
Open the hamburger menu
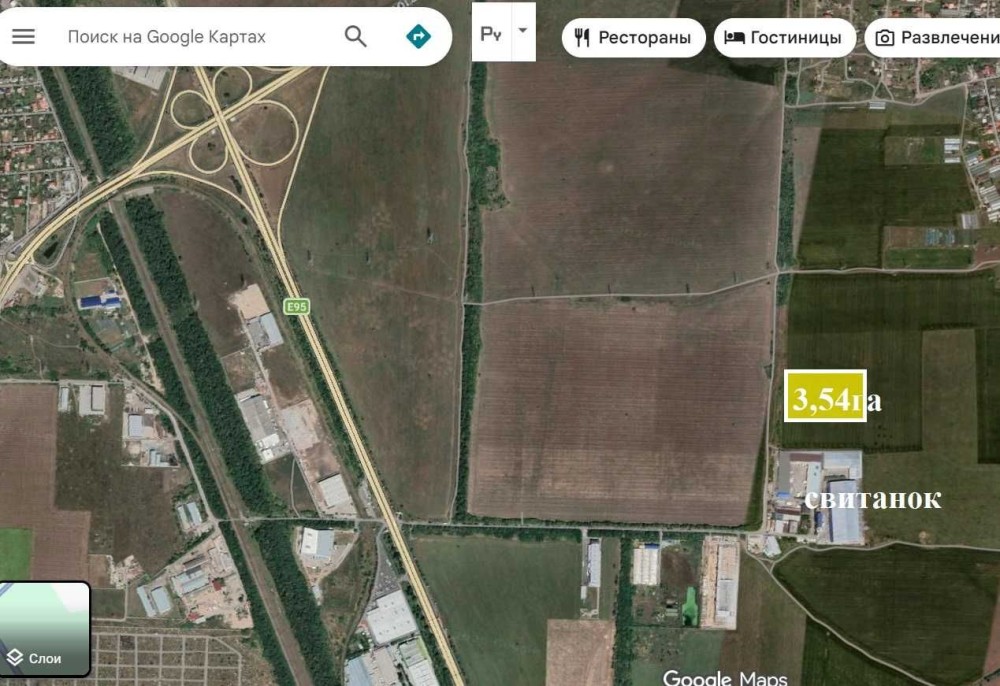(x=24, y=36)
